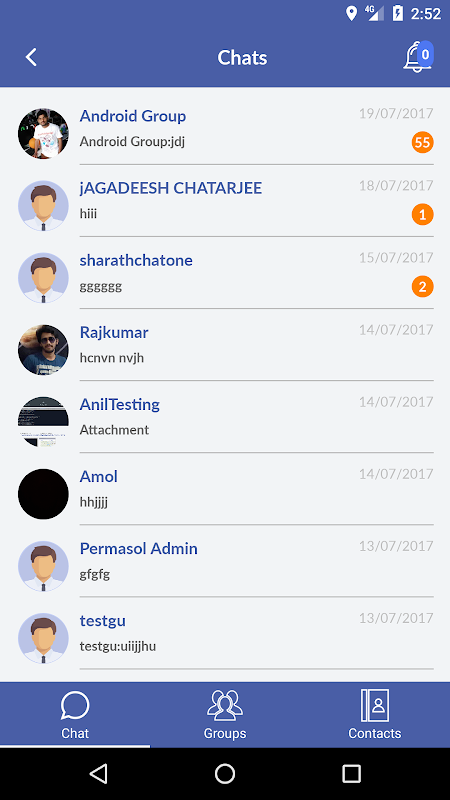Viewport: 450px width, 800px height.
Task: Switch to the Contacts tab
Action: [375, 715]
